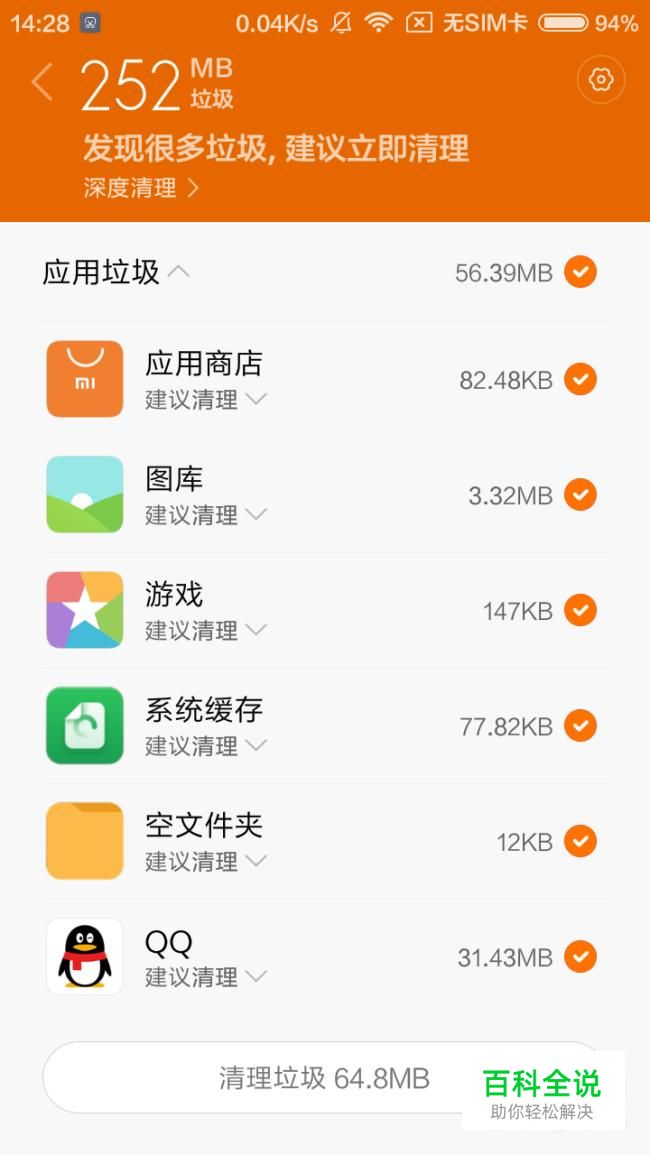Collapse the 应用垃圾 section header
This screenshot has width=650, height=1155.
(115, 272)
